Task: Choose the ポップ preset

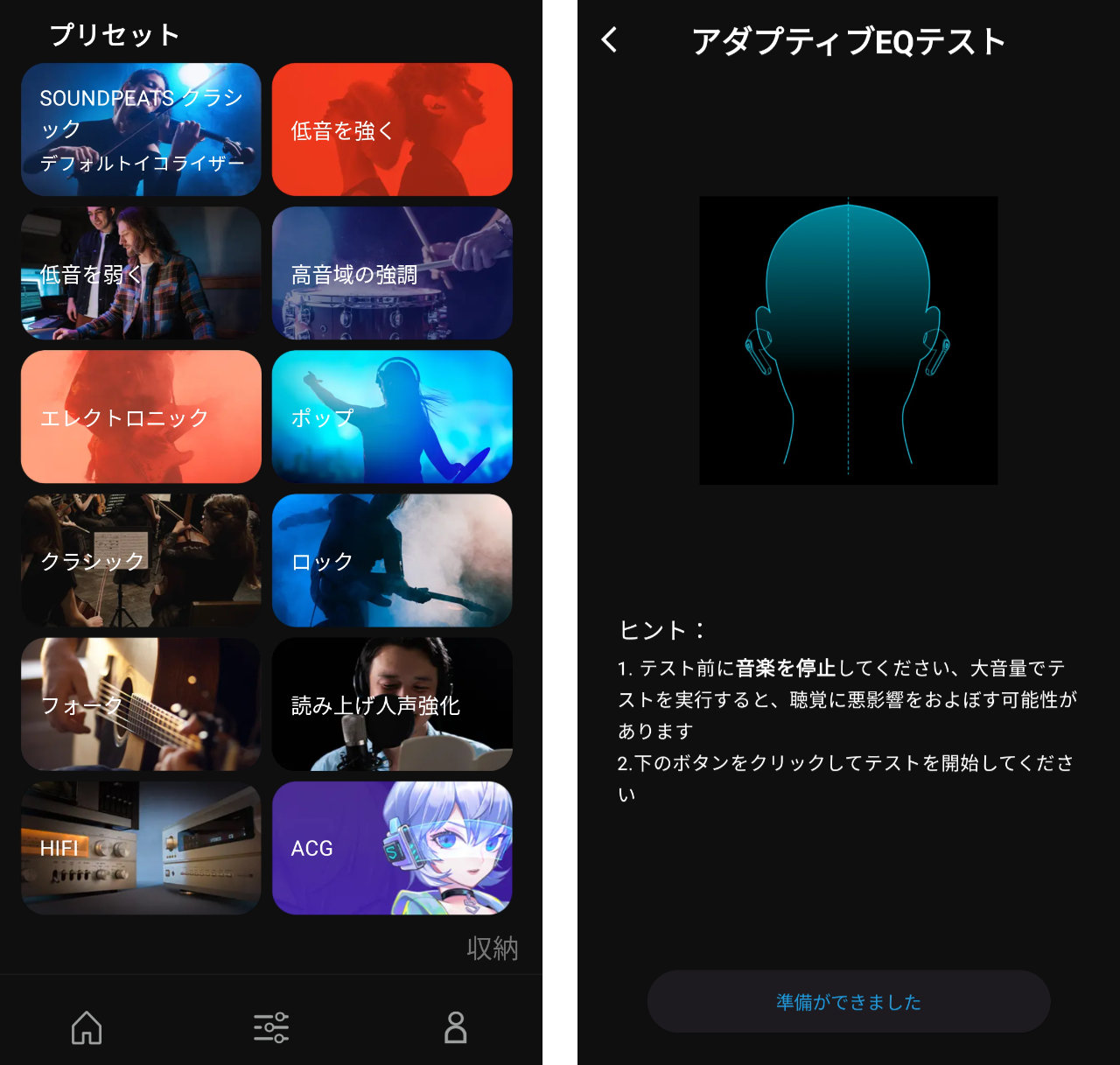Action: tap(392, 417)
